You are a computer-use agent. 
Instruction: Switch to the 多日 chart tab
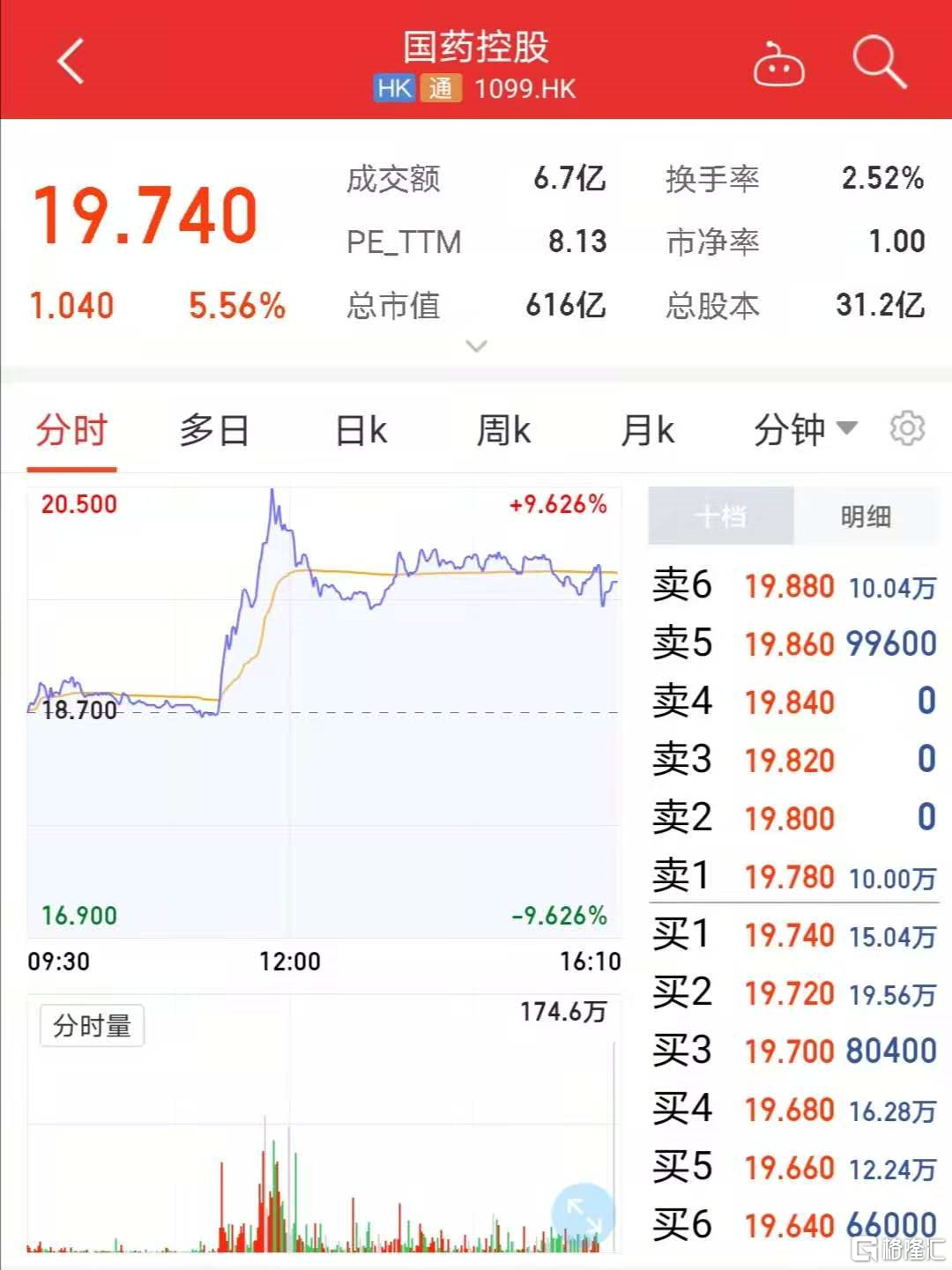[214, 431]
